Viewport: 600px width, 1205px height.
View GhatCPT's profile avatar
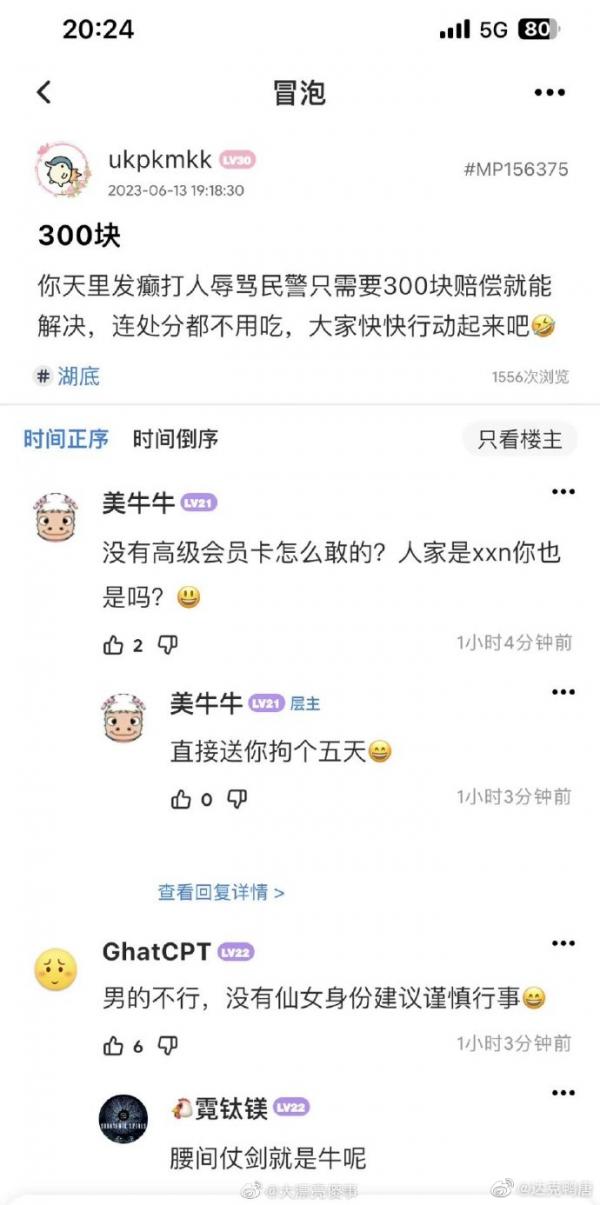coord(56,968)
